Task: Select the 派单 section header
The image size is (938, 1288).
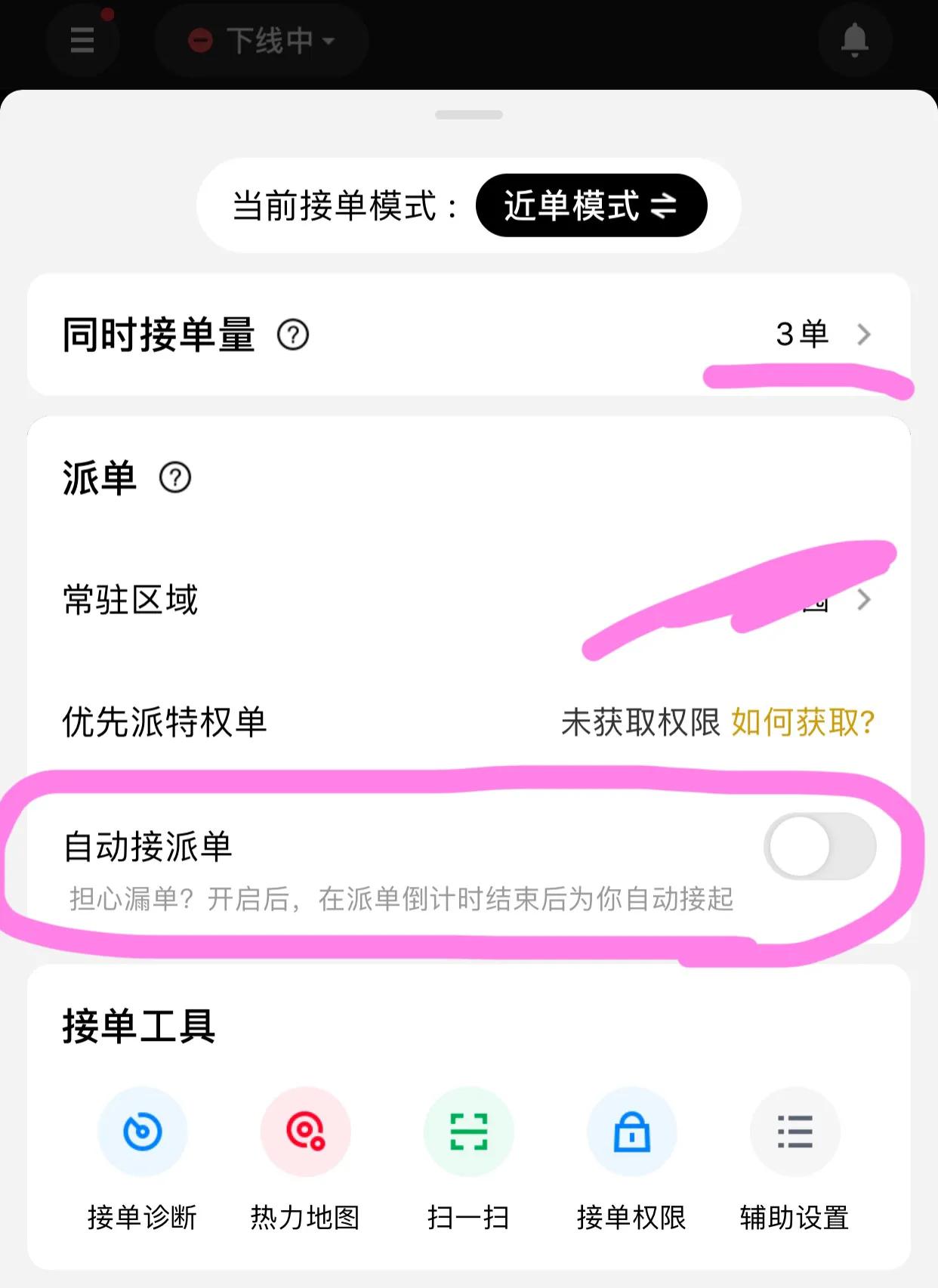Action: (98, 477)
